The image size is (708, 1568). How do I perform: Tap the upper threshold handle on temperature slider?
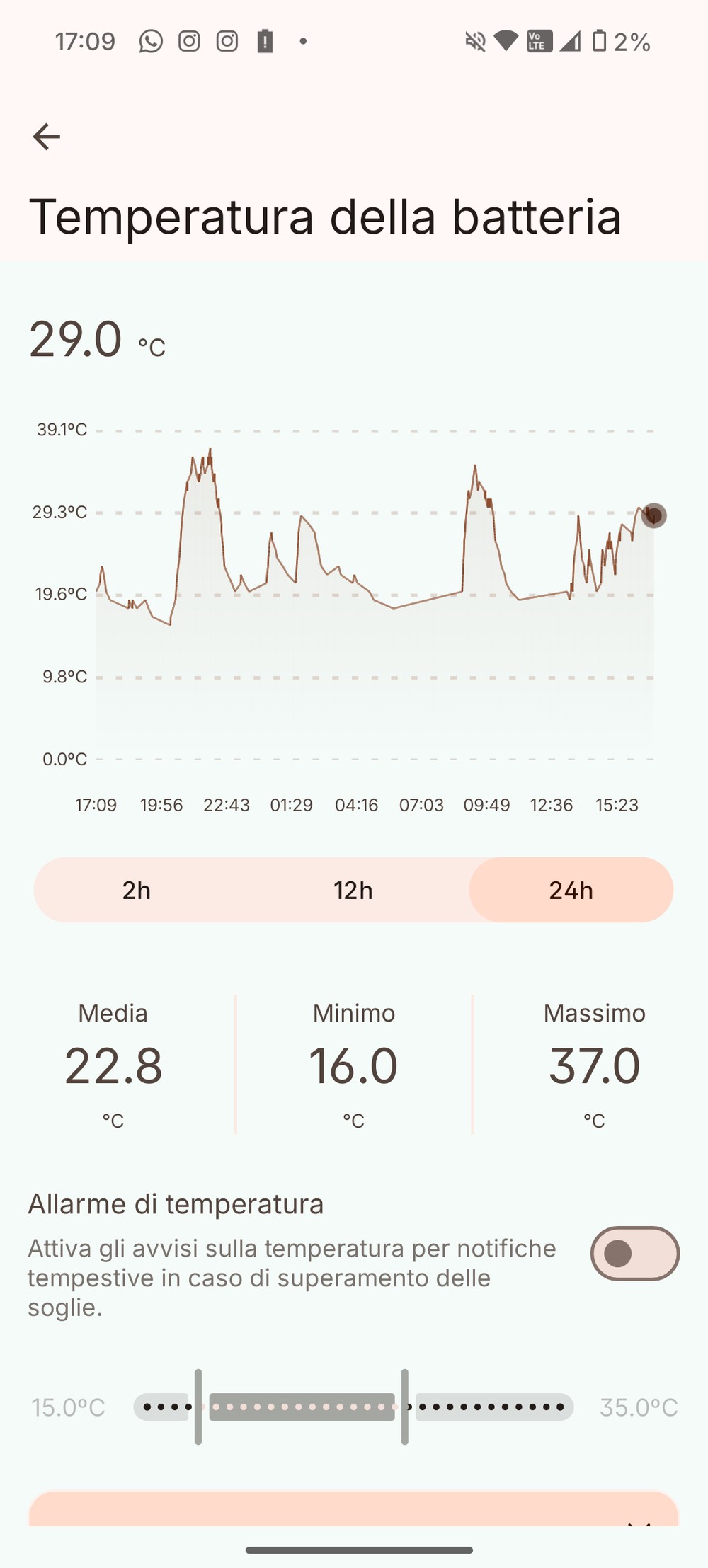405,1407
